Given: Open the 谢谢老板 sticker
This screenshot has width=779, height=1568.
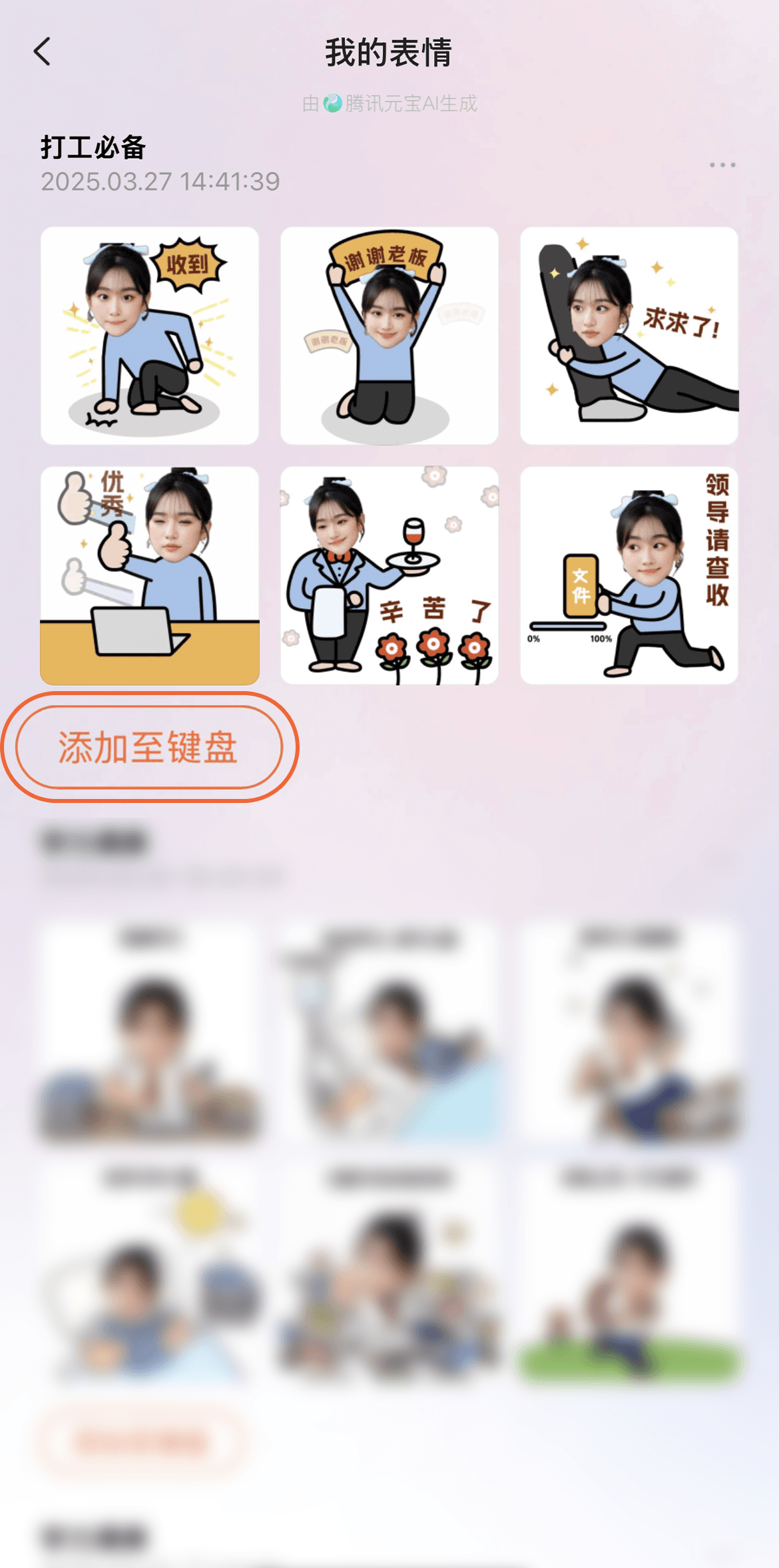Looking at the screenshot, I should click(x=389, y=336).
